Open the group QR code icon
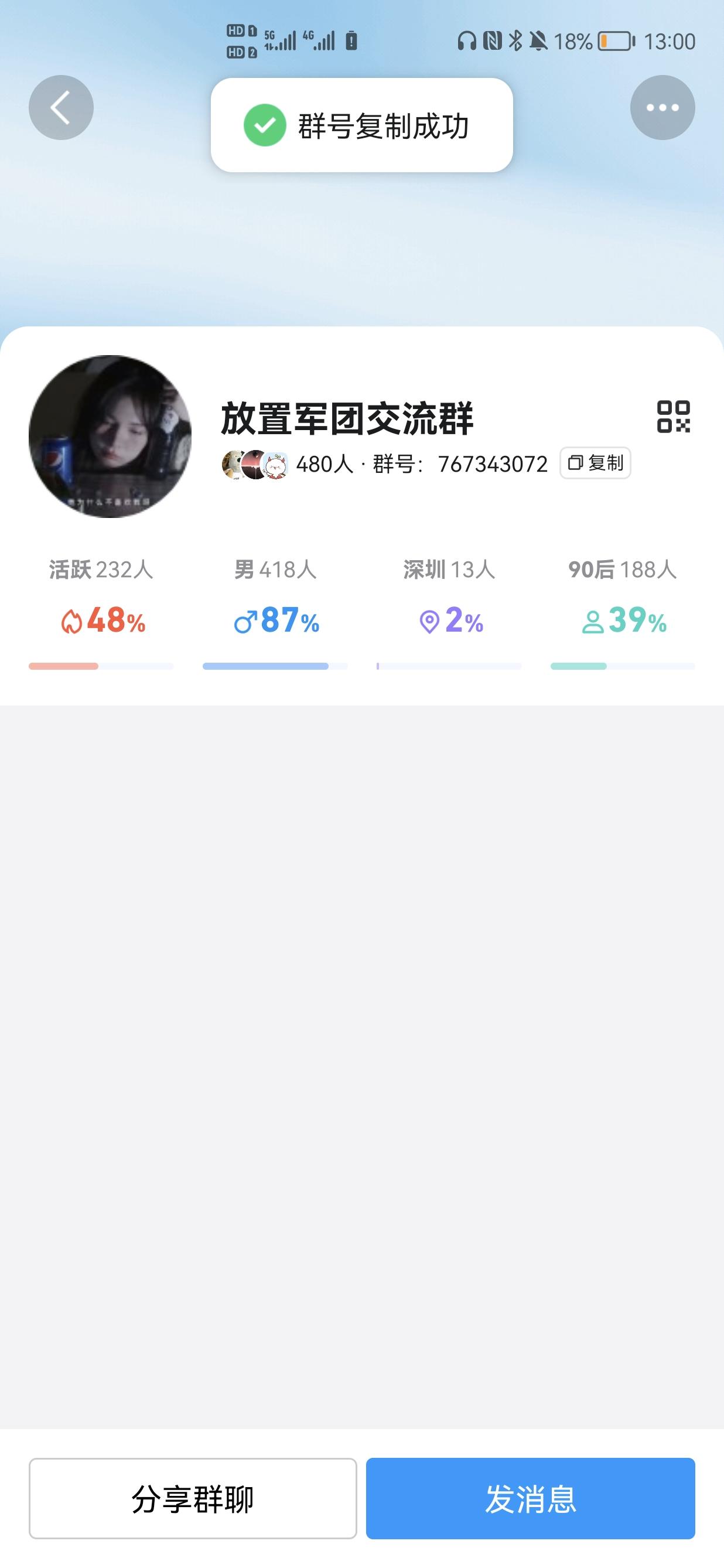Viewport: 724px width, 1568px height. pos(673,417)
